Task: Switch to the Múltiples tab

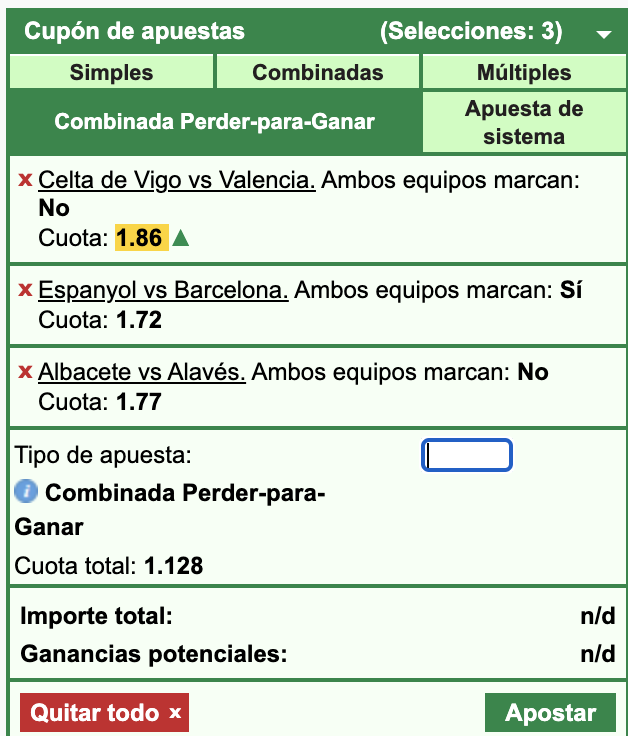Action: coord(524,73)
